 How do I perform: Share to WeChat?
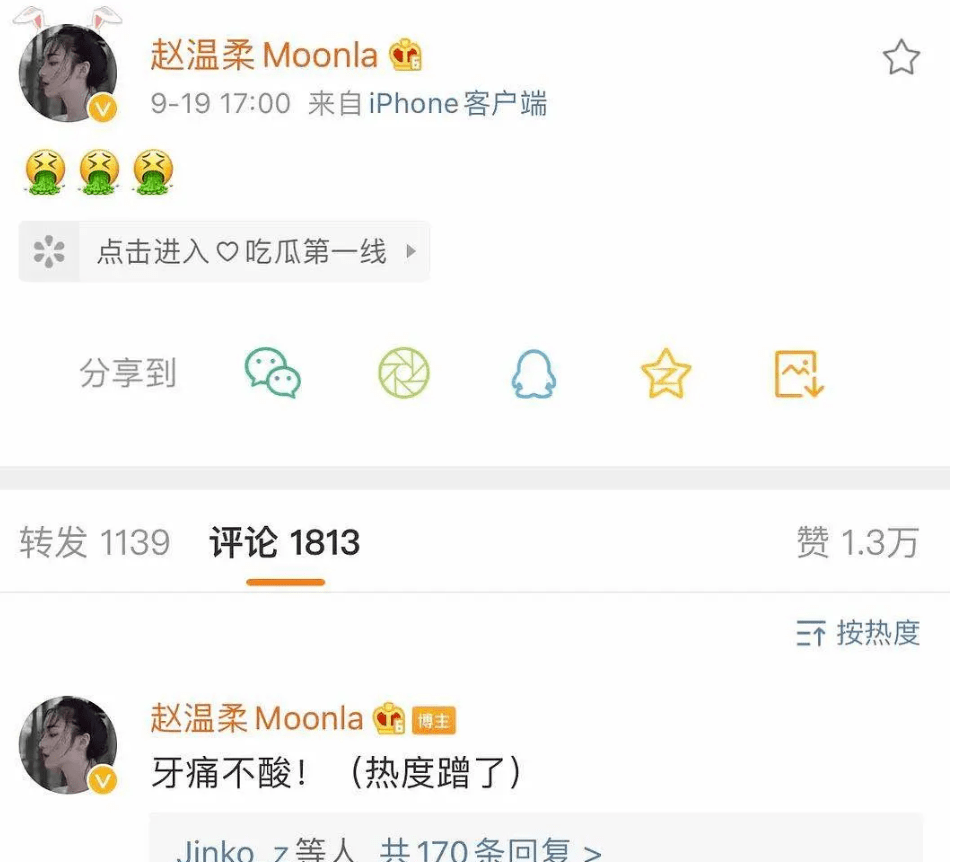[x=273, y=374]
